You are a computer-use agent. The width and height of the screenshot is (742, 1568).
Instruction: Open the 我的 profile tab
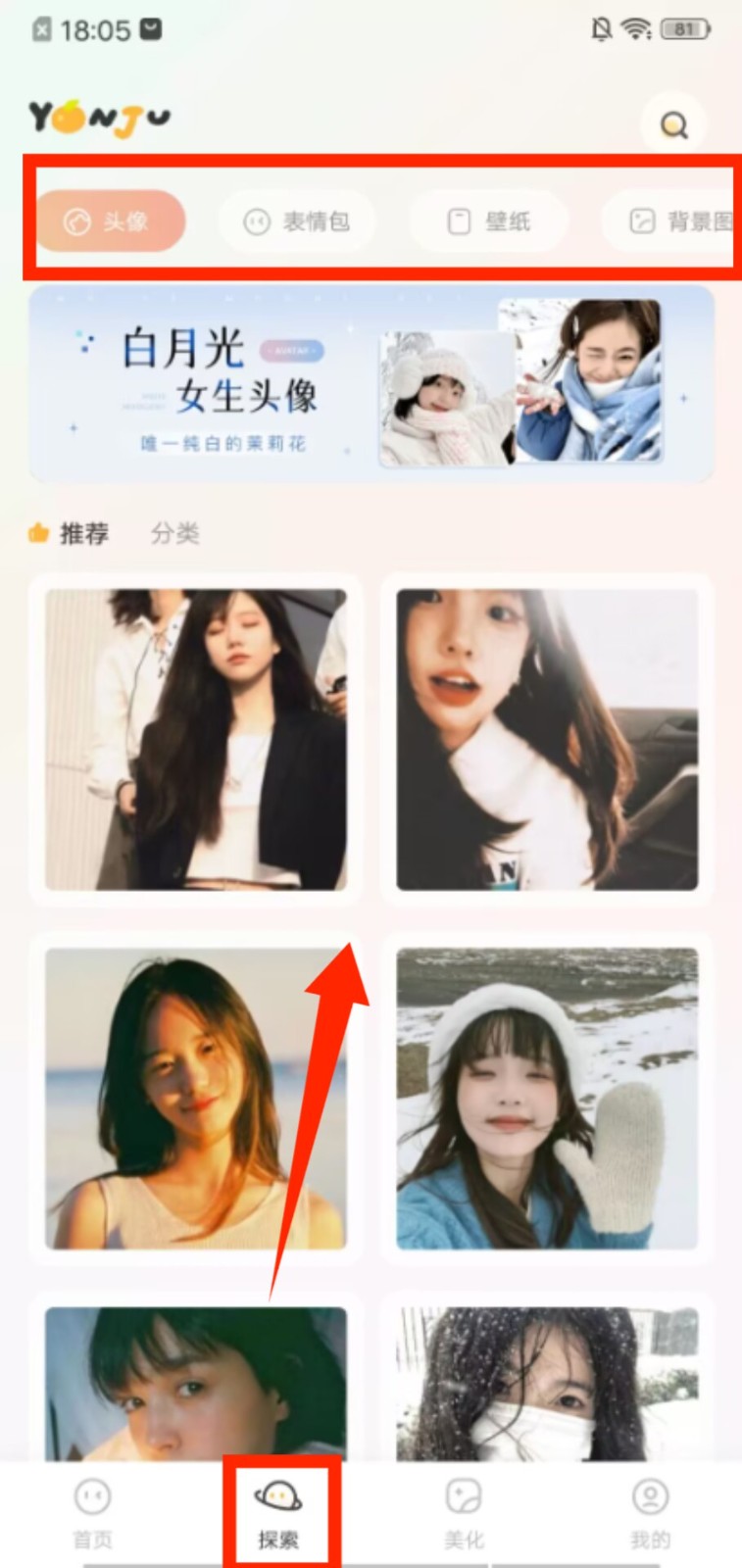click(x=650, y=1514)
